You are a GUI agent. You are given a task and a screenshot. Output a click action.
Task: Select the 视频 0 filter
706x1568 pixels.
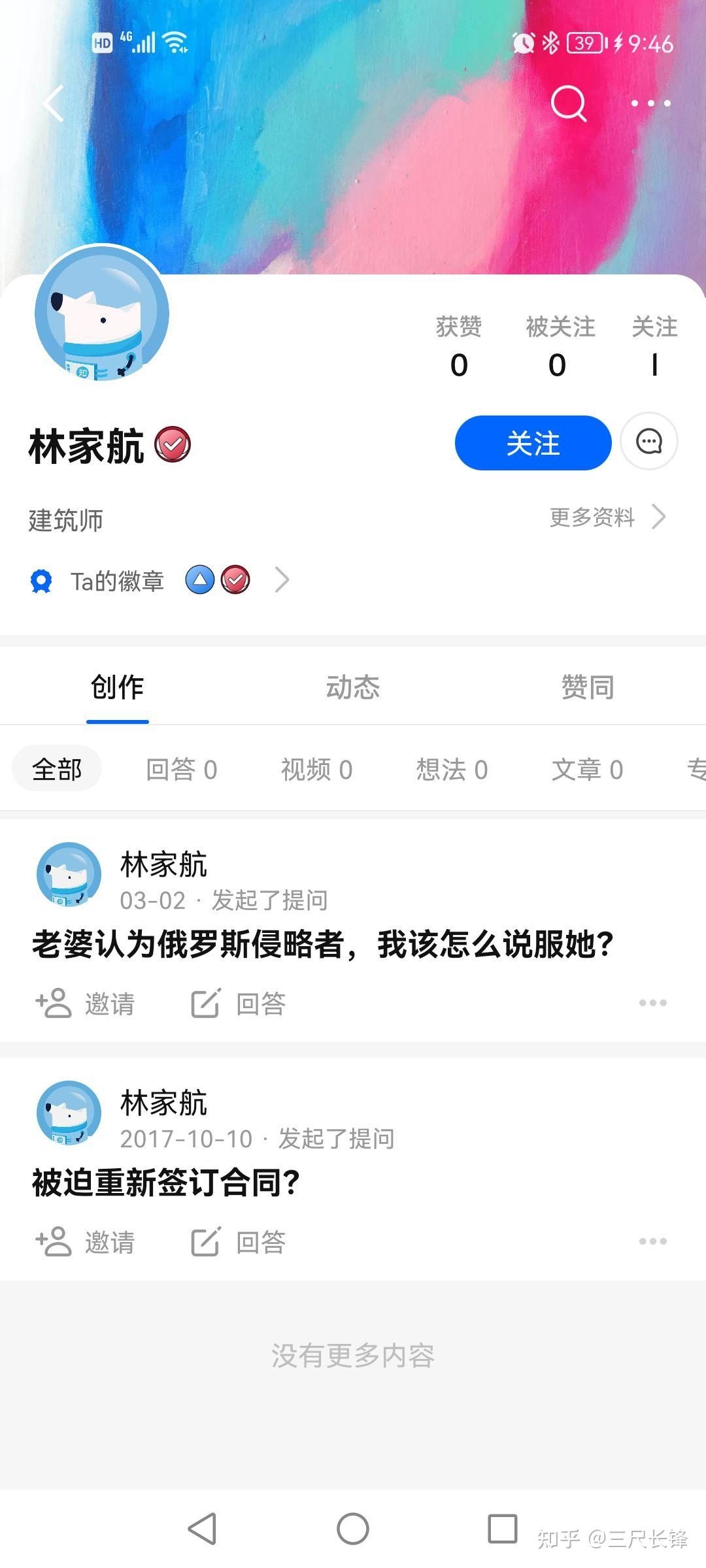point(316,770)
